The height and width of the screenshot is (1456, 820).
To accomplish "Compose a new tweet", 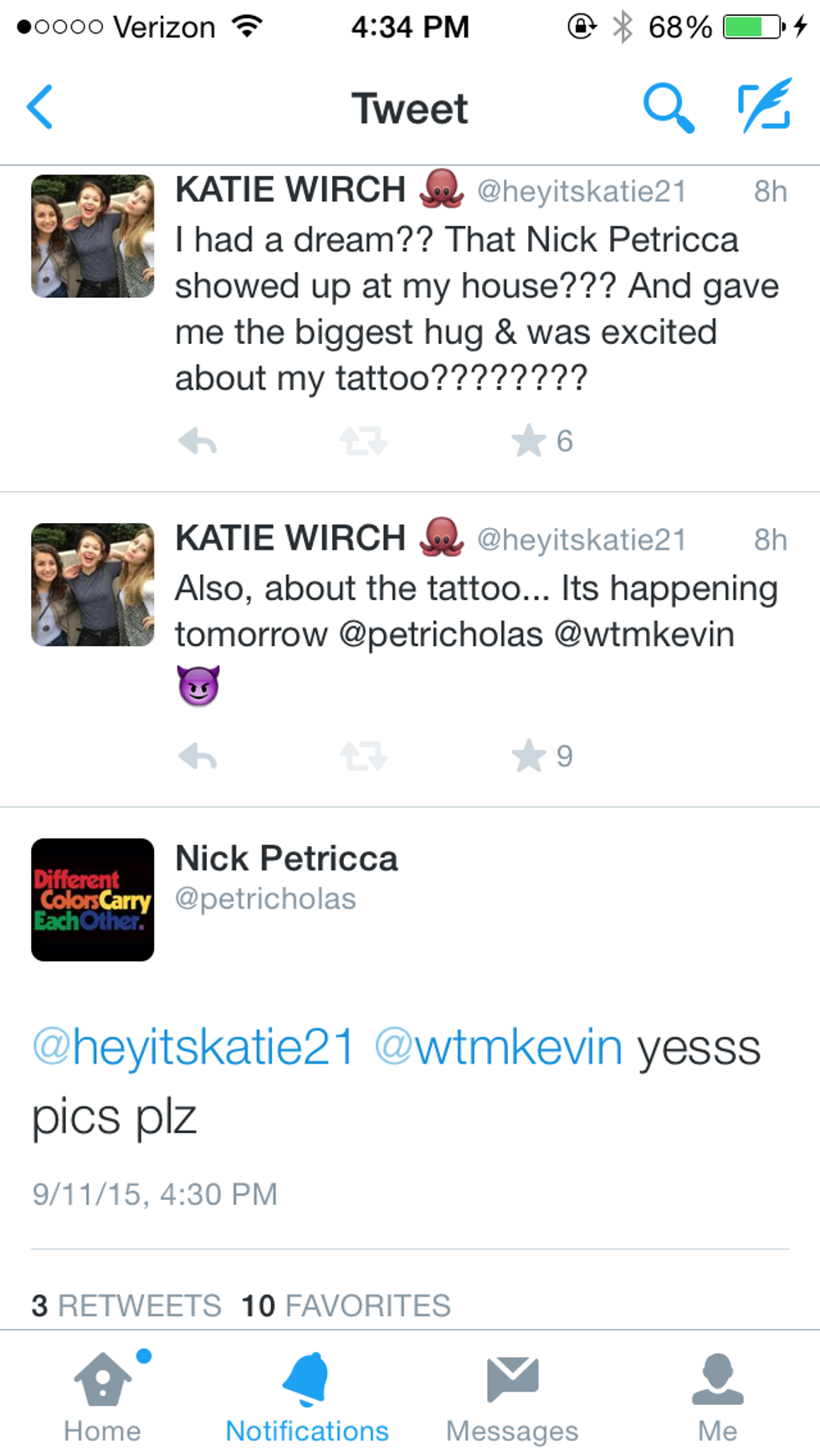I will 765,105.
